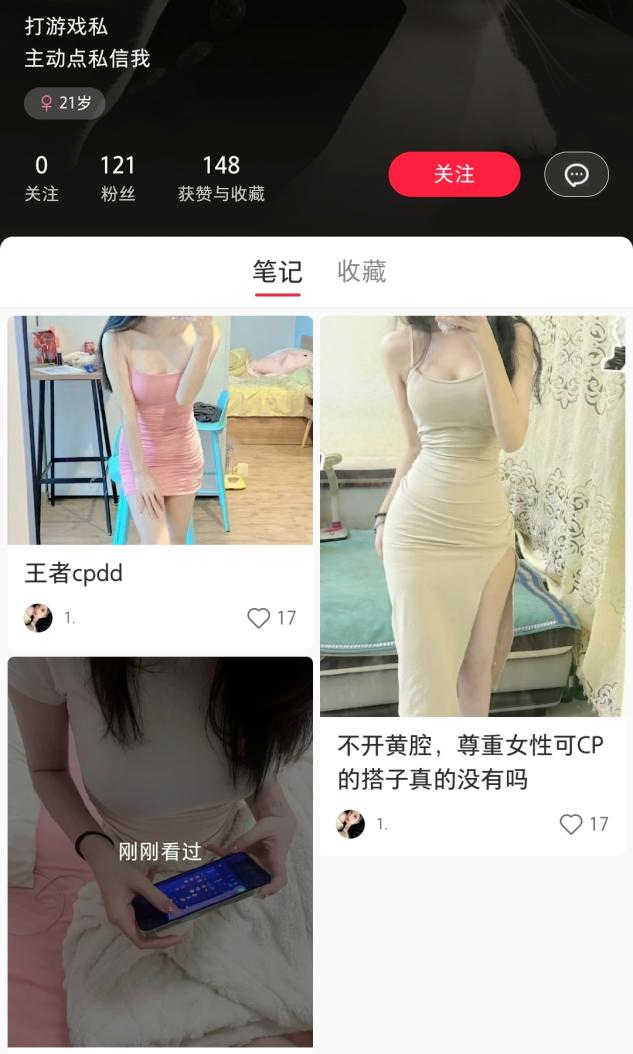Open private message chat icon

[576, 175]
